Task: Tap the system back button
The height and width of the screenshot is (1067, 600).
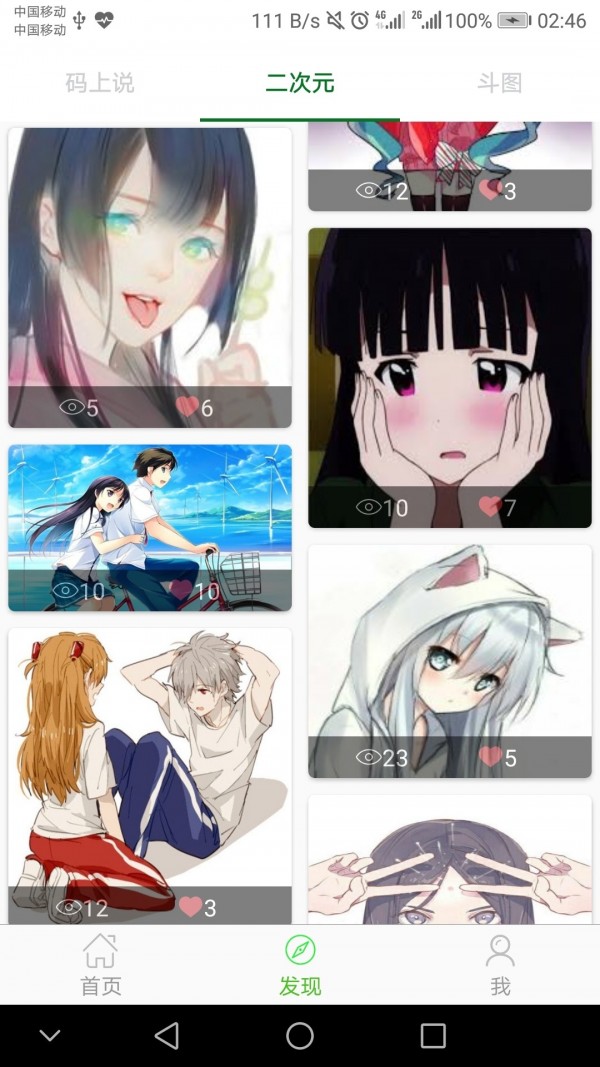Action: pyautogui.click(x=167, y=1036)
